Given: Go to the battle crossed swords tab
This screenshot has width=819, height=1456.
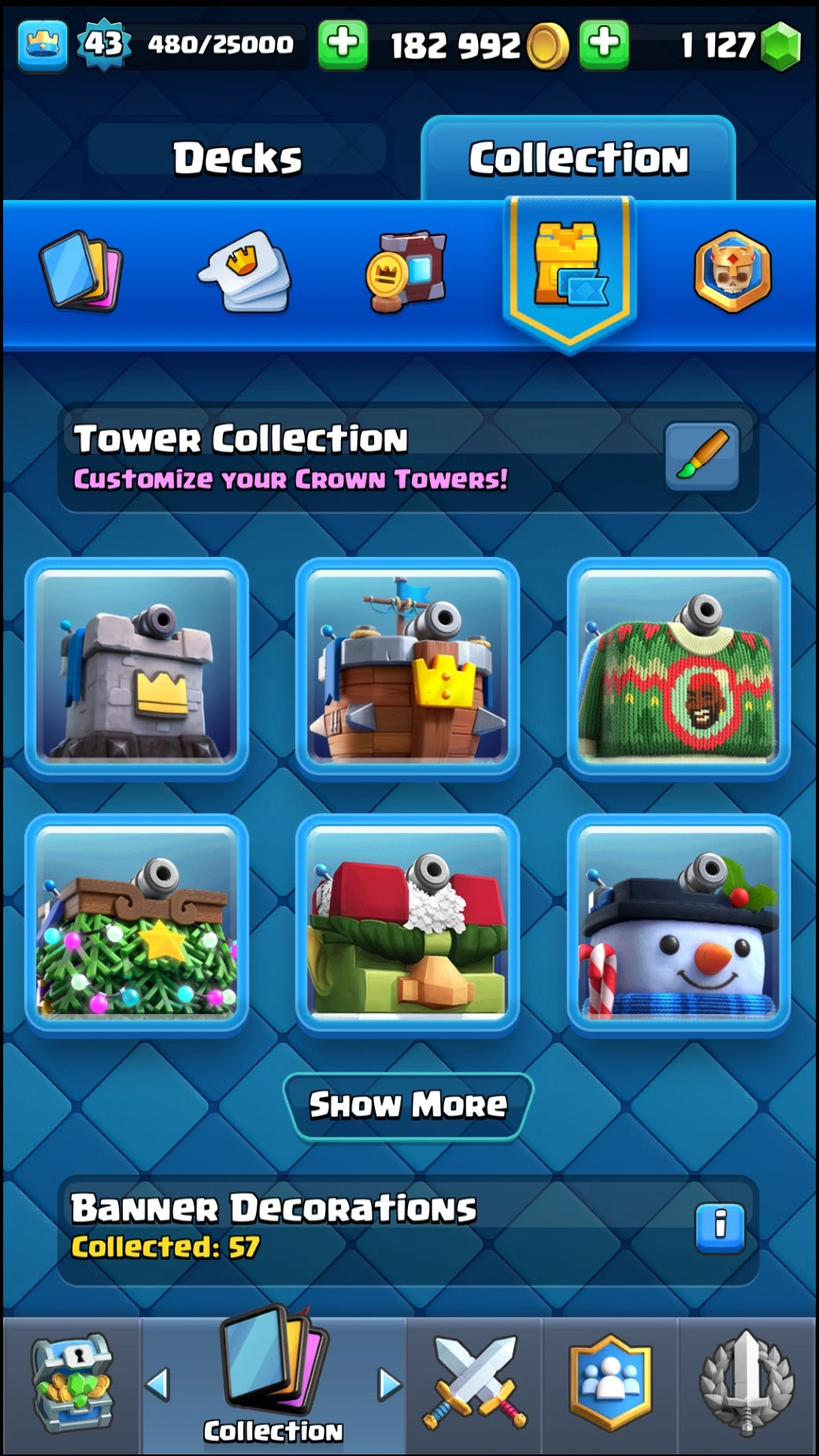Looking at the screenshot, I should [475, 1385].
